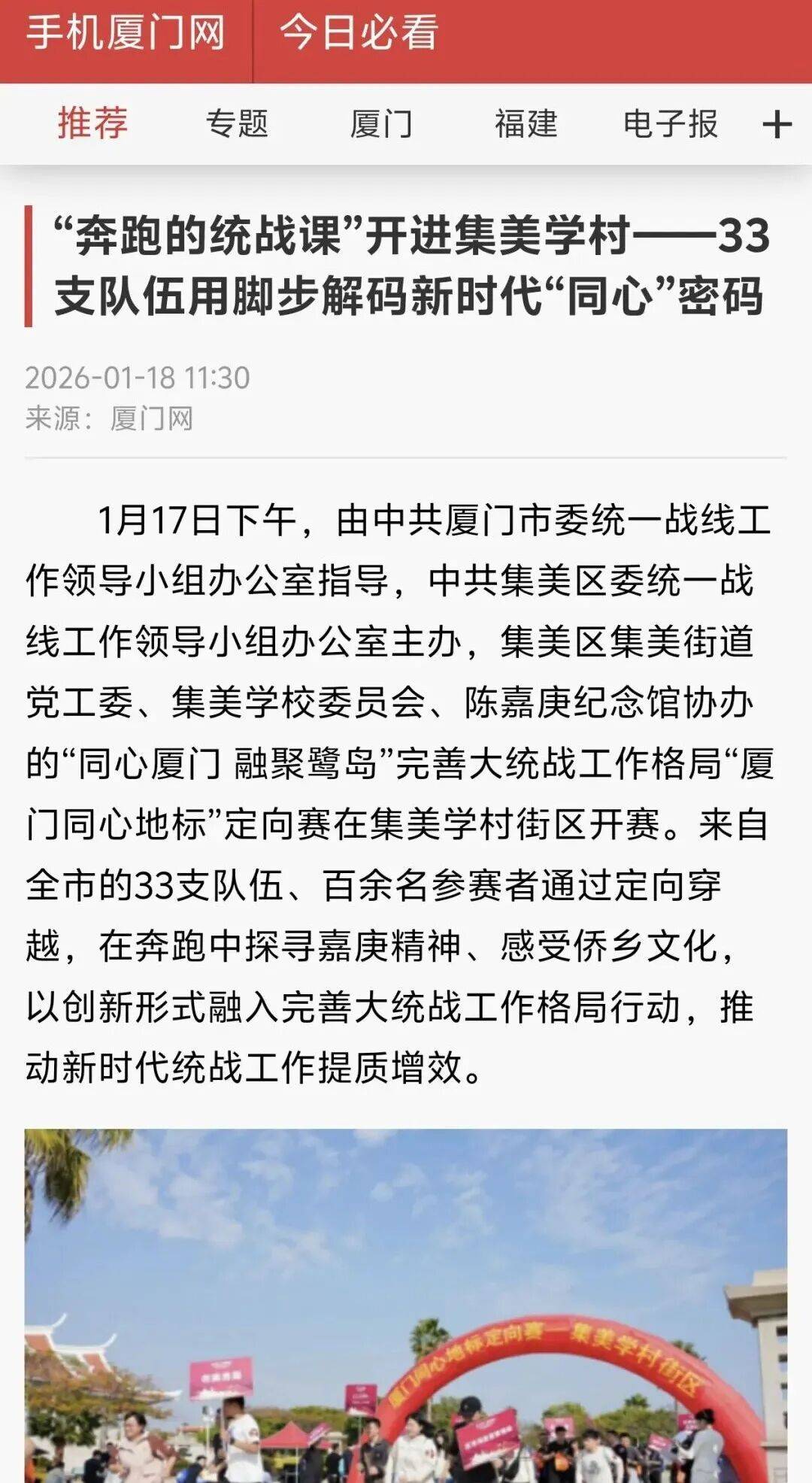The image size is (812, 1483).
Task: Switch to the 专题 tab
Action: coord(237,123)
